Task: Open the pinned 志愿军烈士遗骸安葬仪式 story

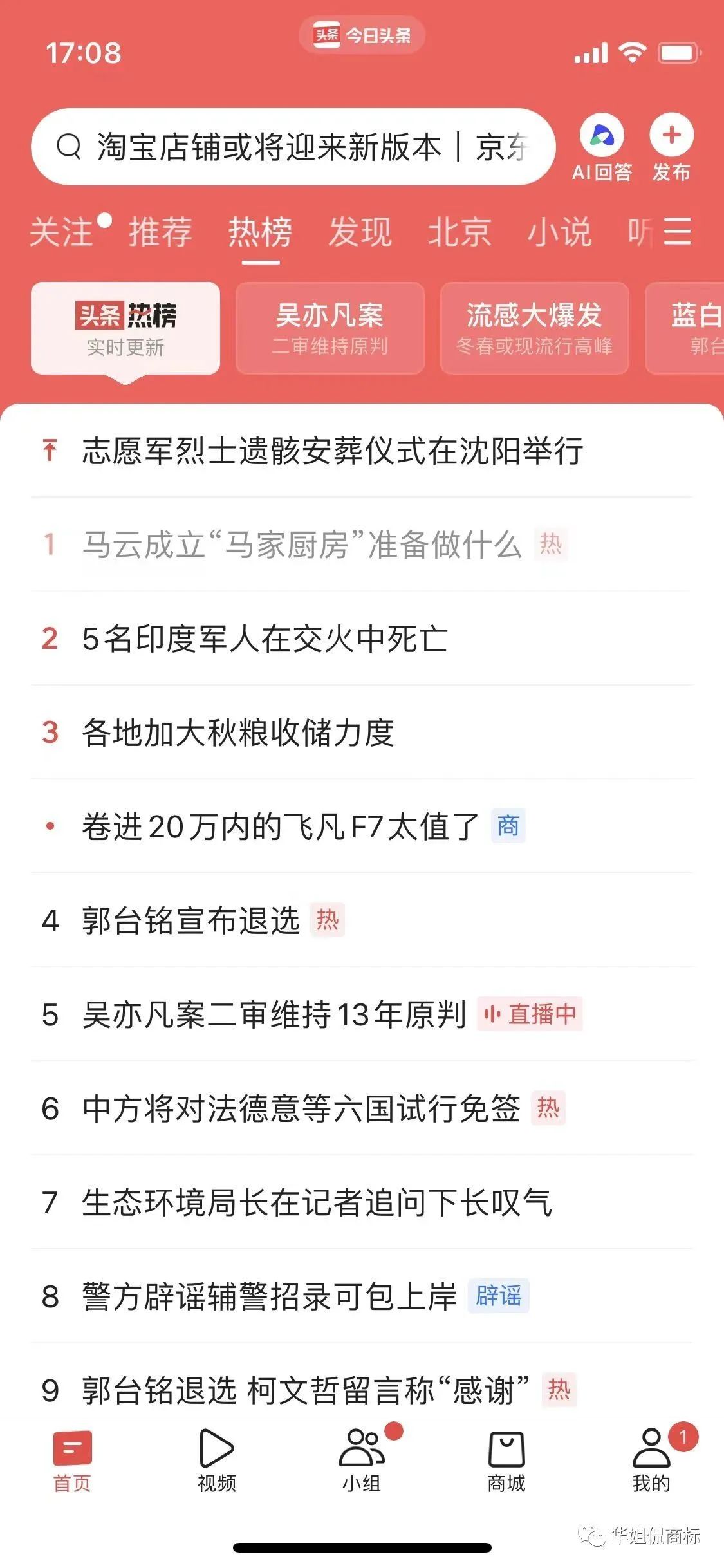Action: 332,451
